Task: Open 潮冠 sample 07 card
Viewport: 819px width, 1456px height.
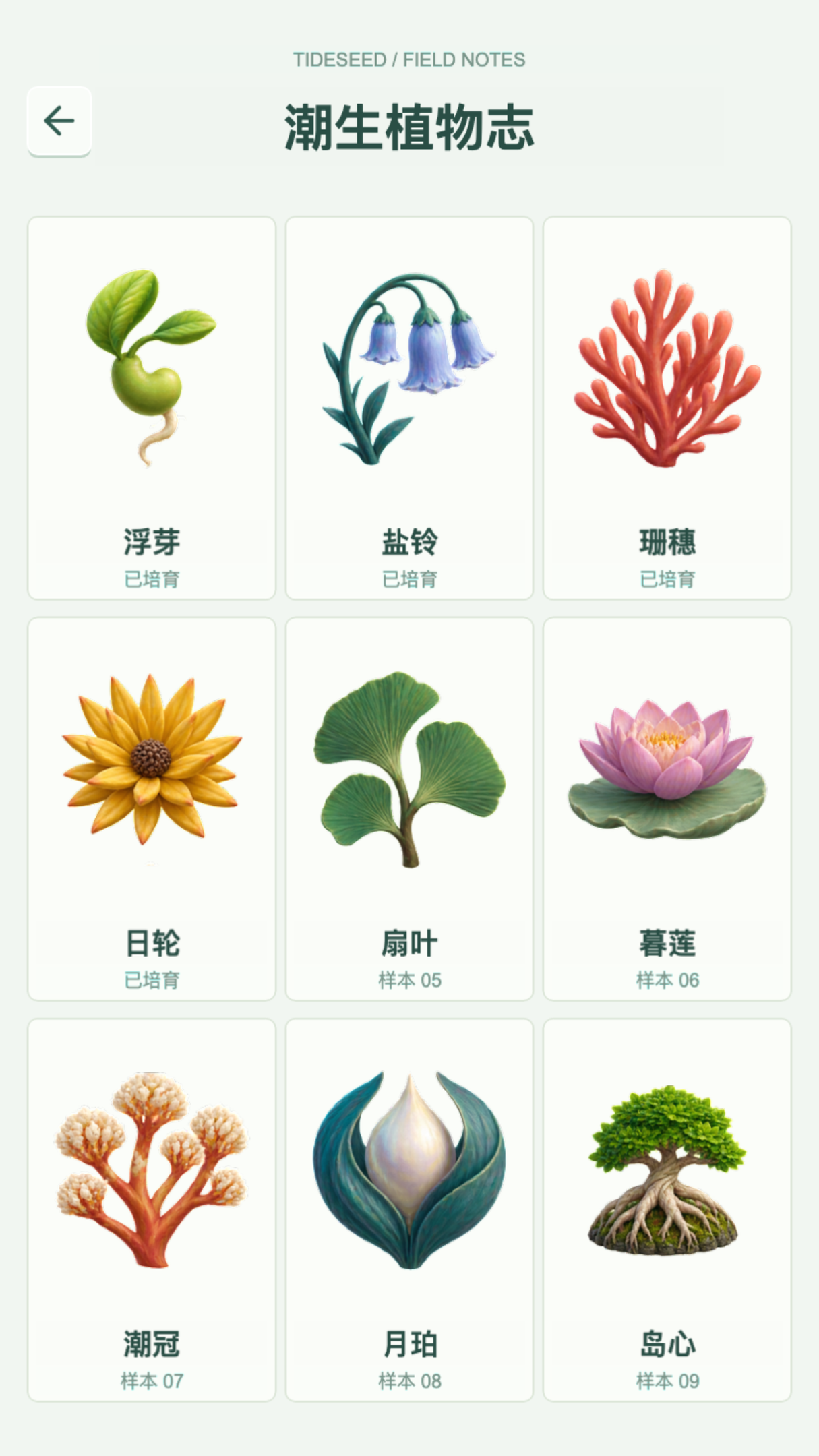Action: click(152, 1210)
